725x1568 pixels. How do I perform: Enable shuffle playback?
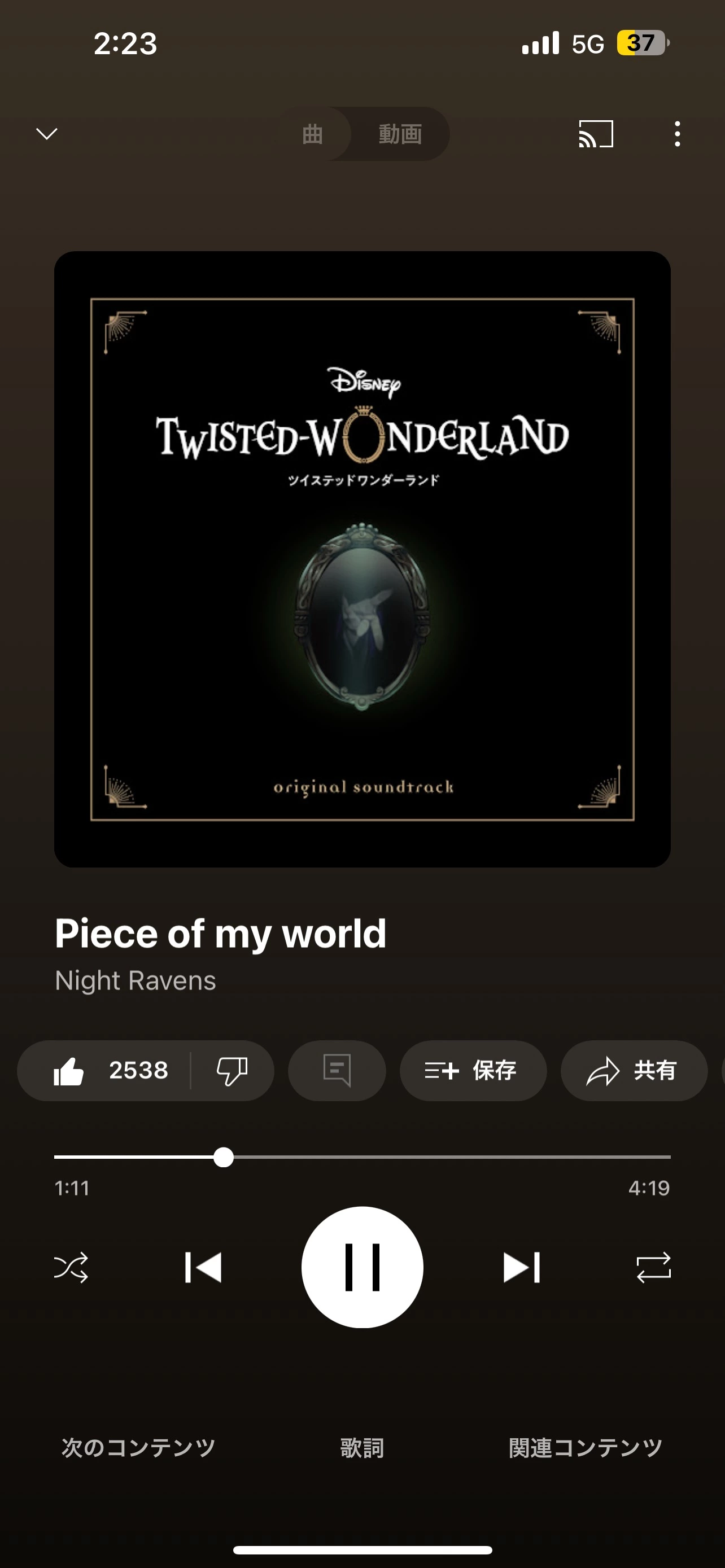pos(71,1268)
